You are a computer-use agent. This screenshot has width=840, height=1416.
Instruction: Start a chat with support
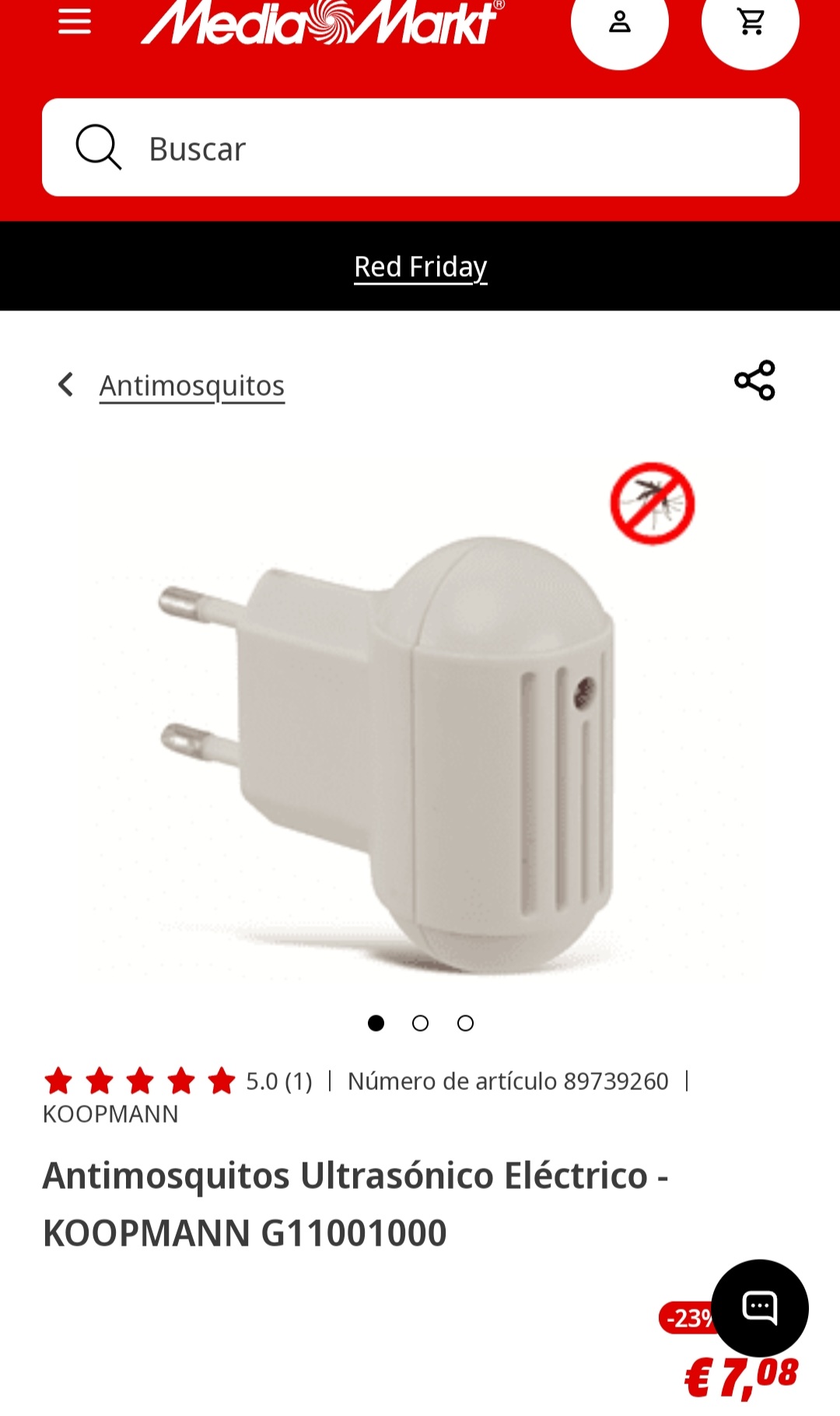click(x=759, y=1307)
